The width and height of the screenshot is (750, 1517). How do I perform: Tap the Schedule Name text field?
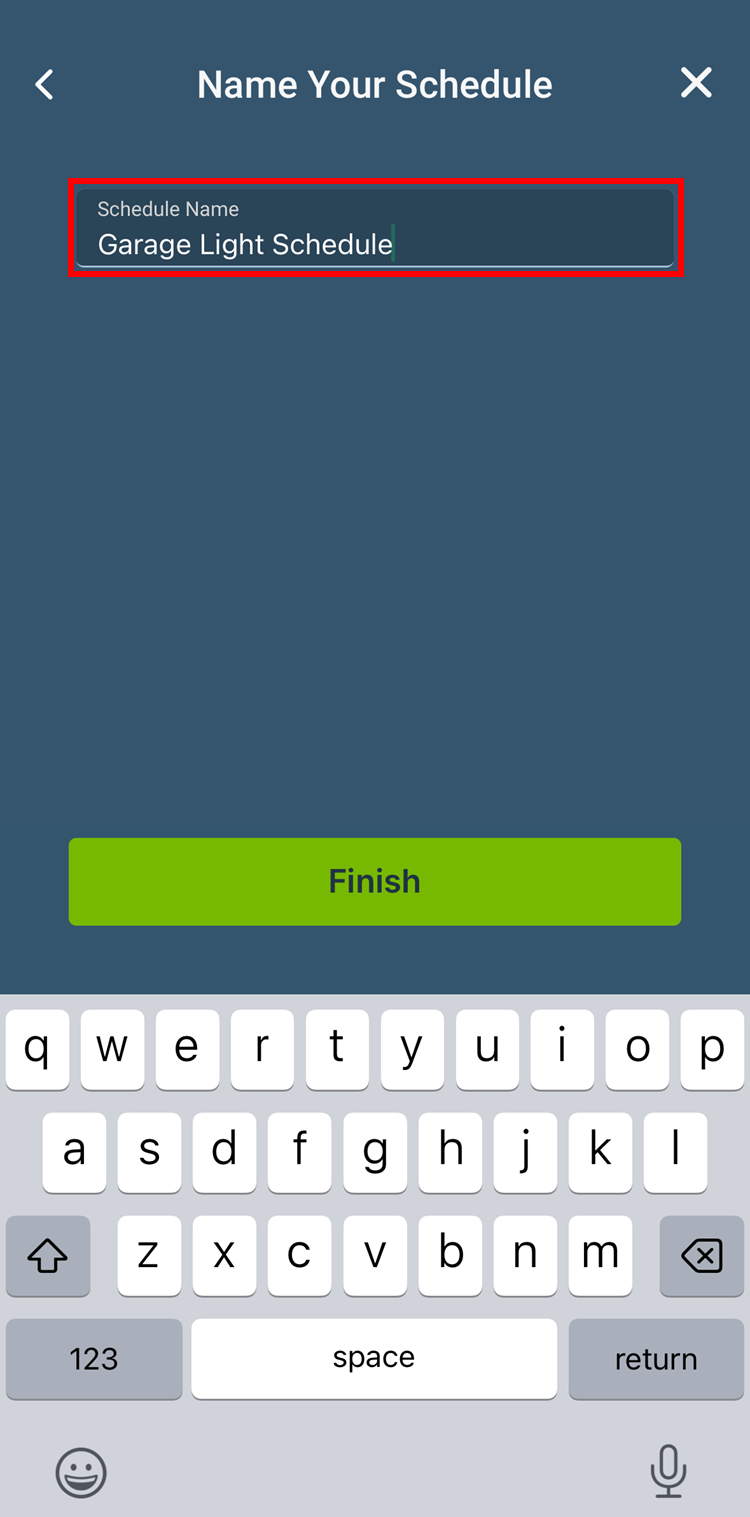(x=375, y=229)
